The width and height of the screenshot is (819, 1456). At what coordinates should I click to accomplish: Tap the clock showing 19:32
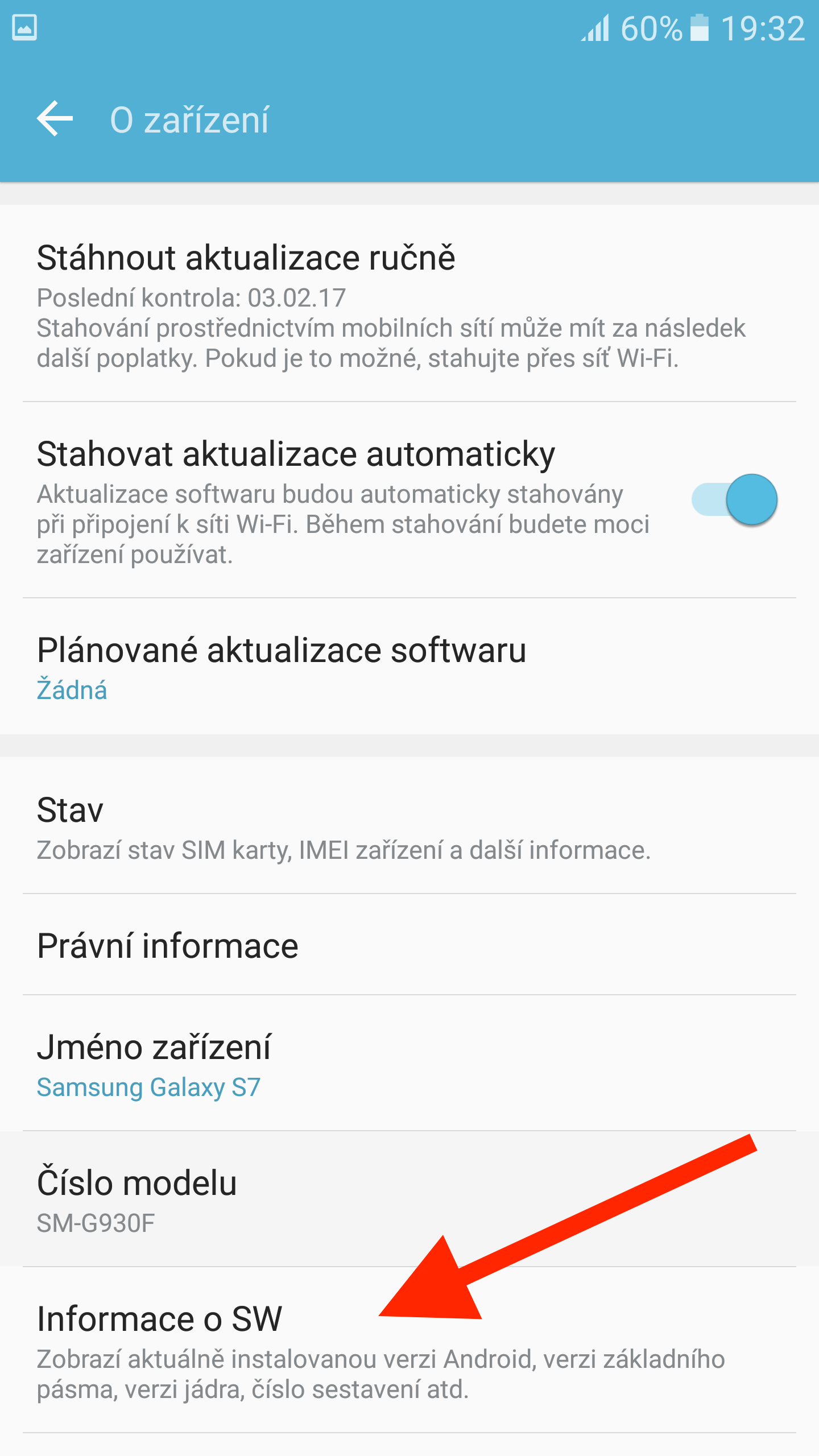[x=762, y=30]
